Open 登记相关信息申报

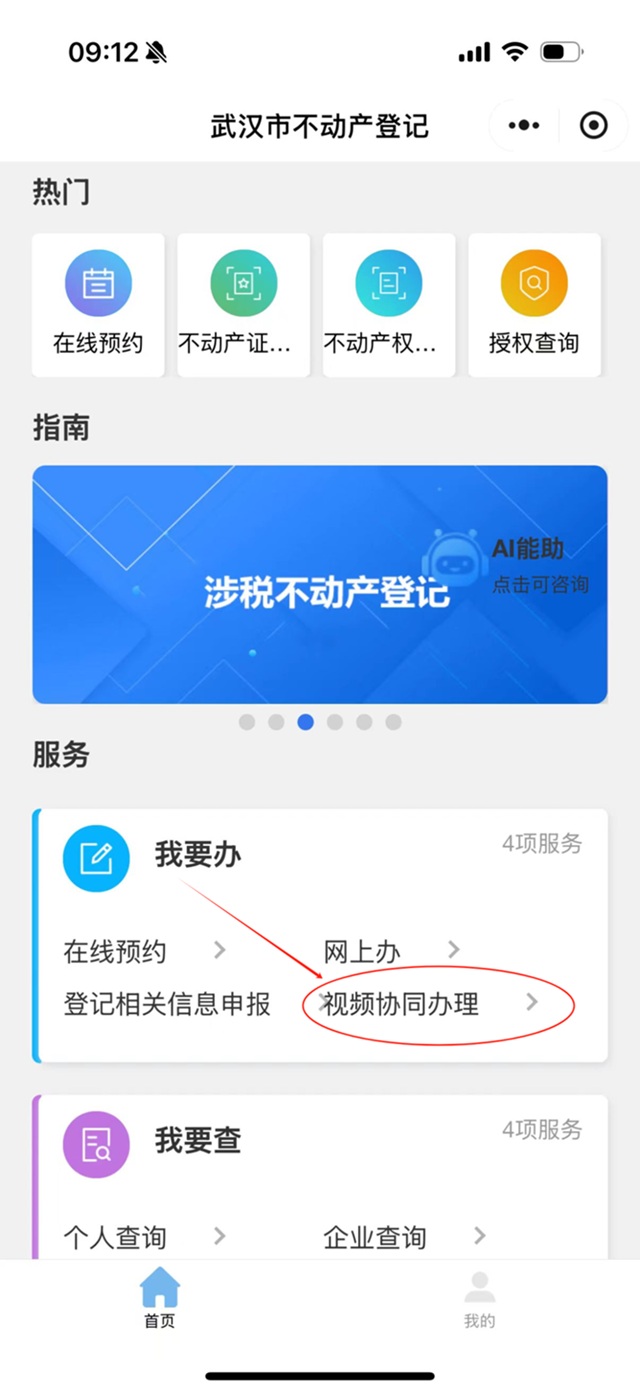[167, 1004]
